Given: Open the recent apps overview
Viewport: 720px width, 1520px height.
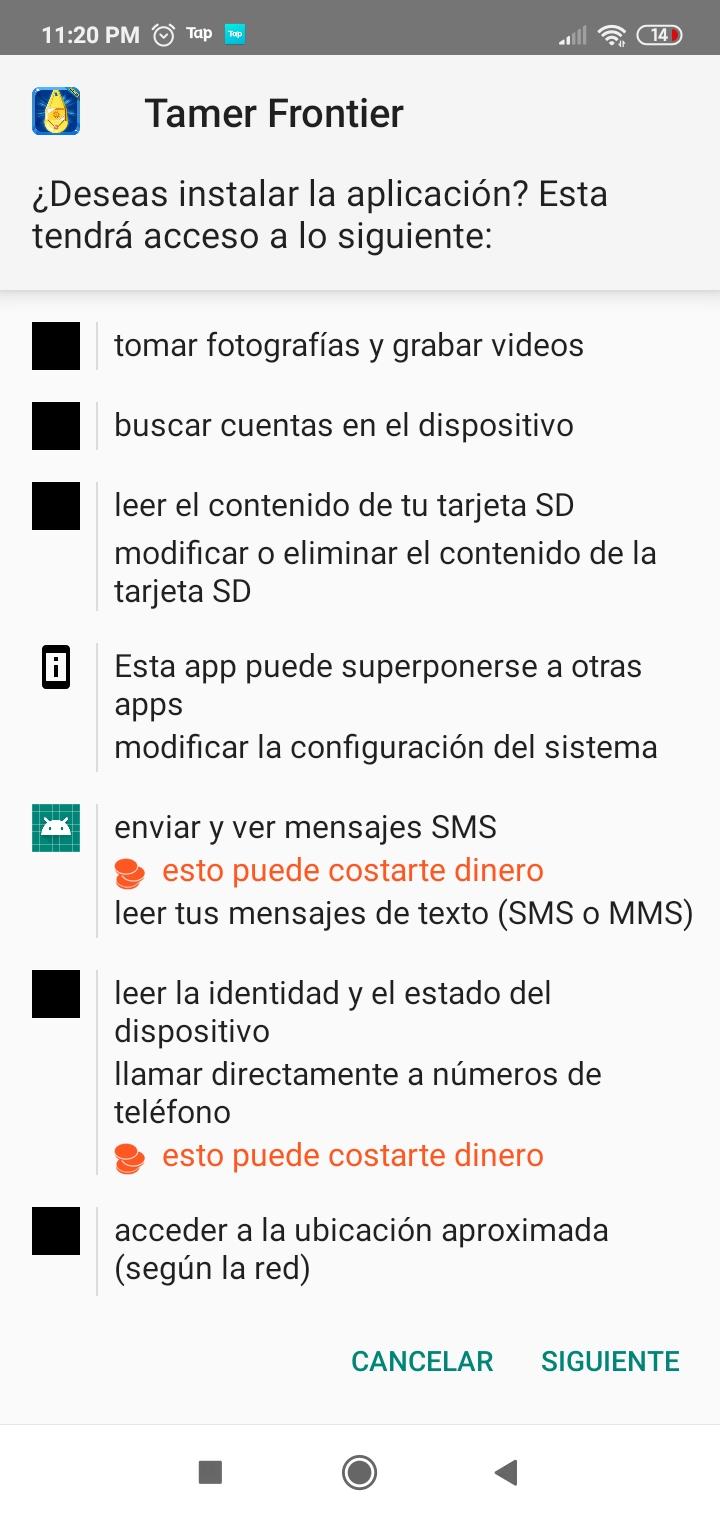Looking at the screenshot, I should point(210,1471).
